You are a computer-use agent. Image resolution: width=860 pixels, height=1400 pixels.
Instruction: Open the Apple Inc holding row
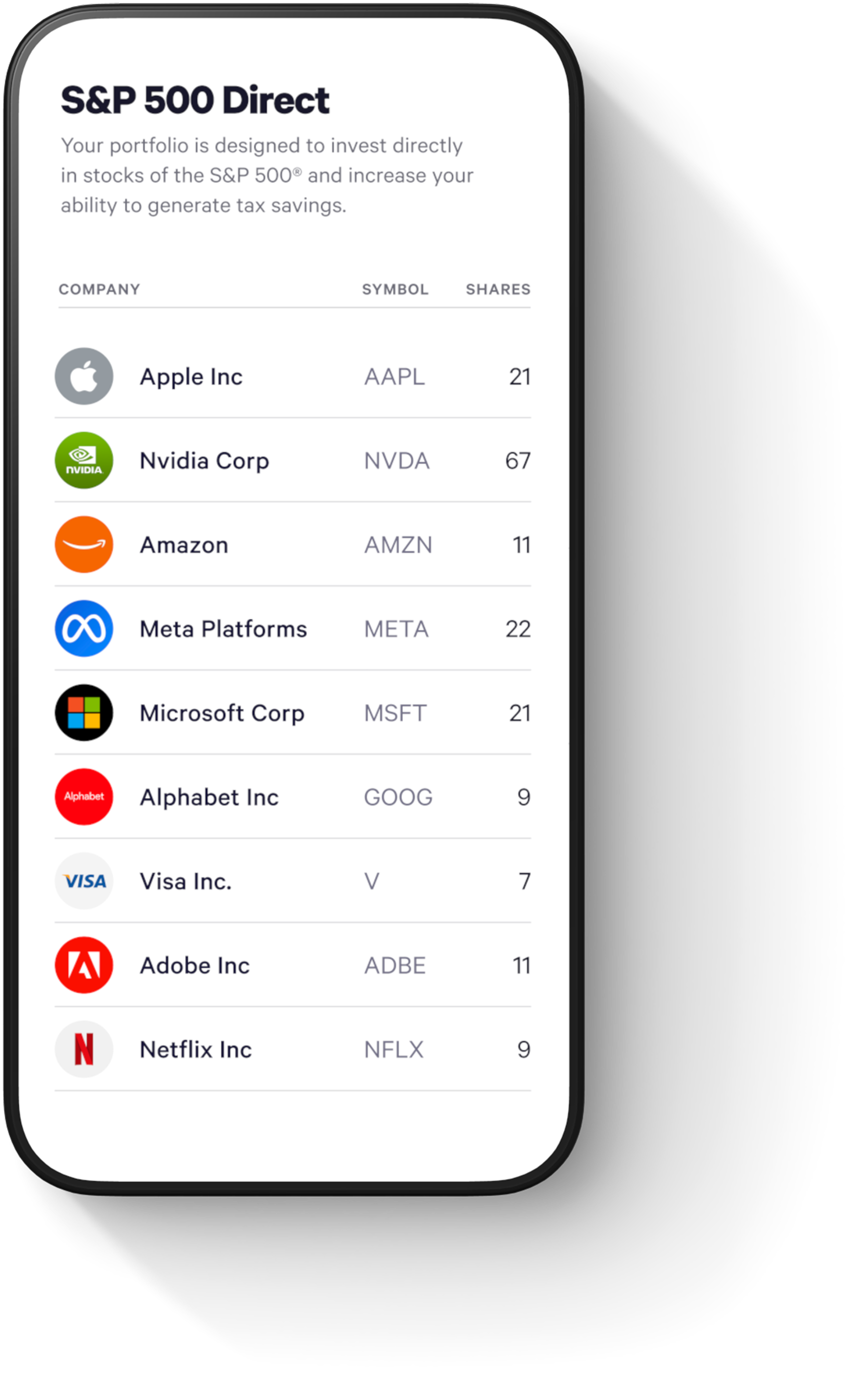coord(191,376)
